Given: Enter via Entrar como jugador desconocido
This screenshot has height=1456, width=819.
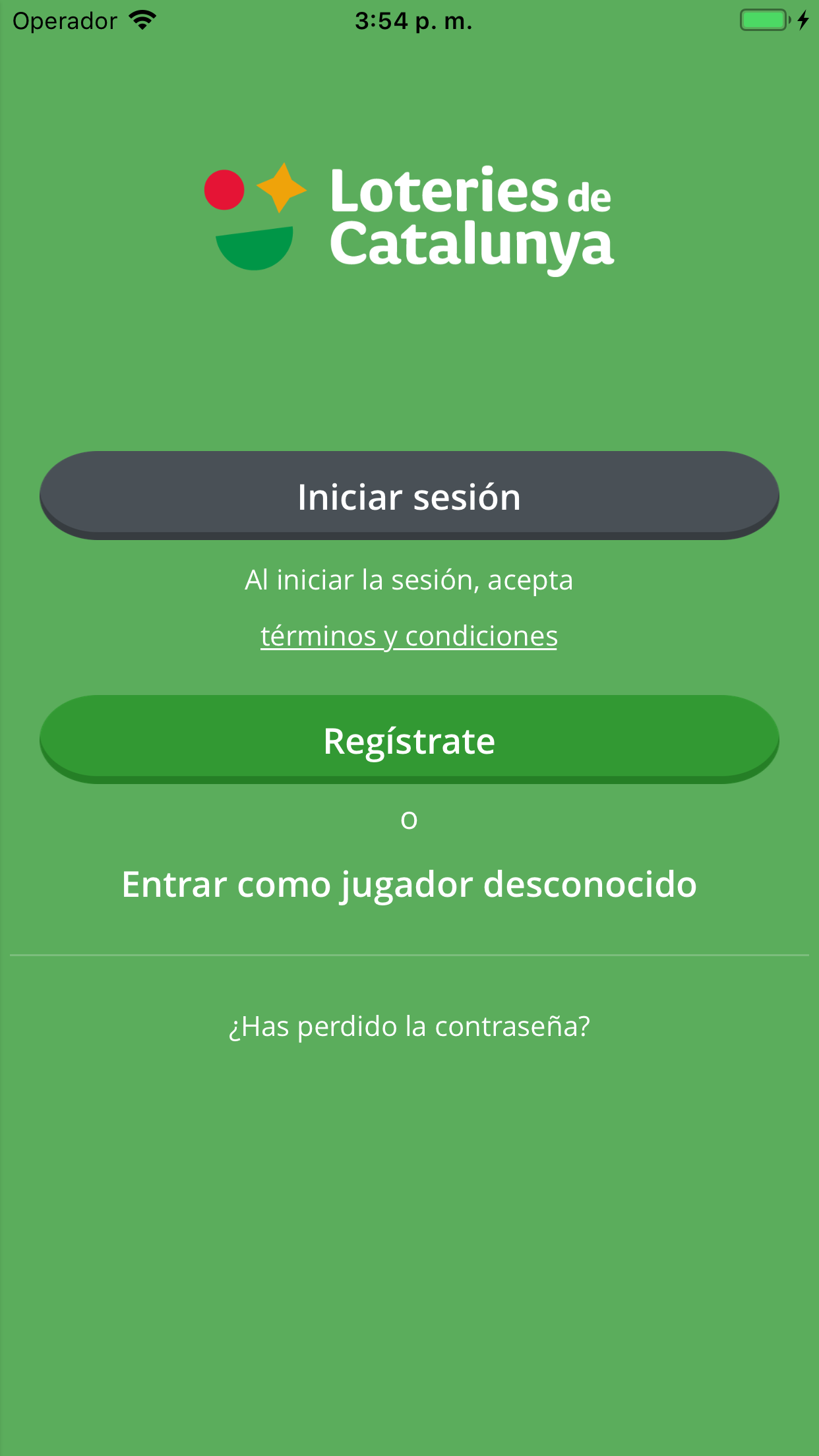Looking at the screenshot, I should click(409, 884).
